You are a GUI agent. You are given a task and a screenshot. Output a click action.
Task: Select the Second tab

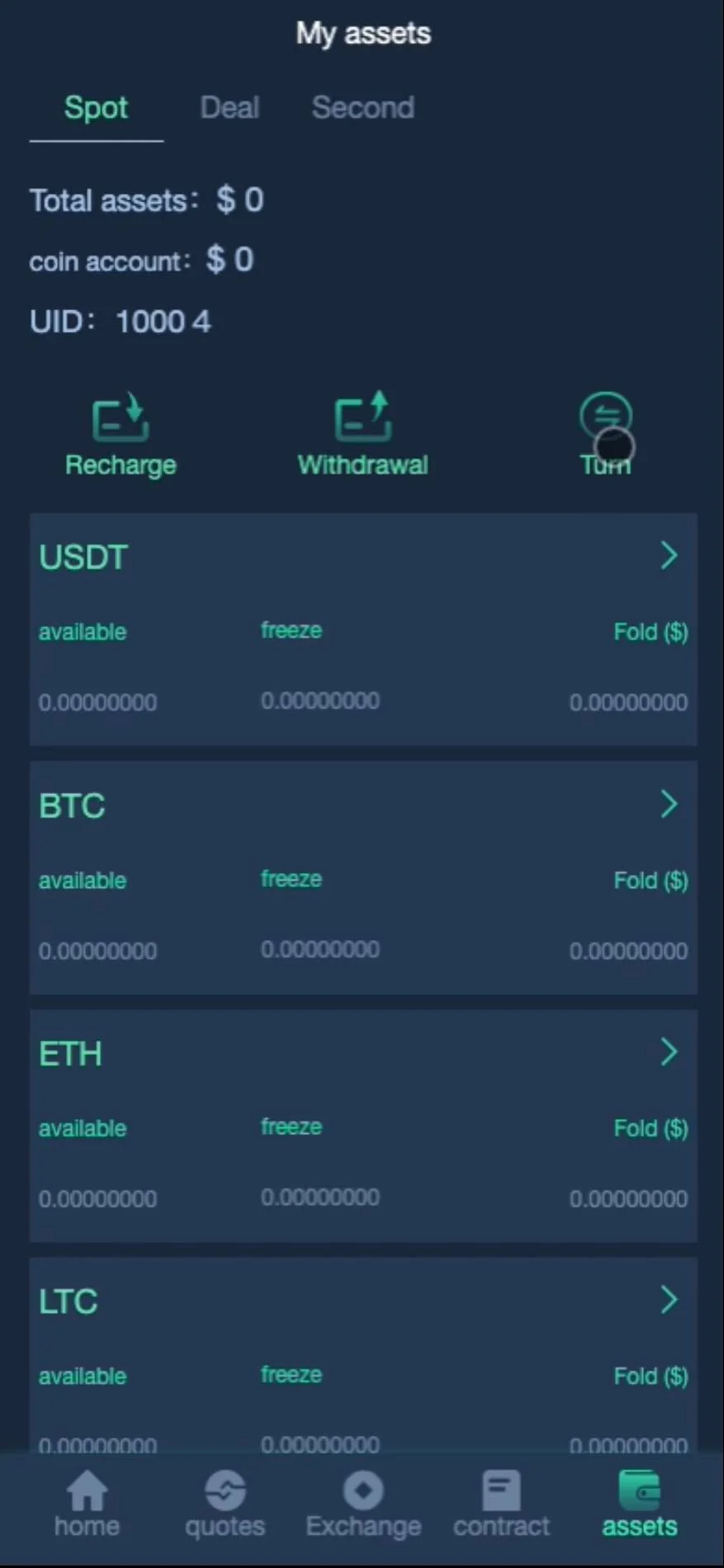(362, 108)
